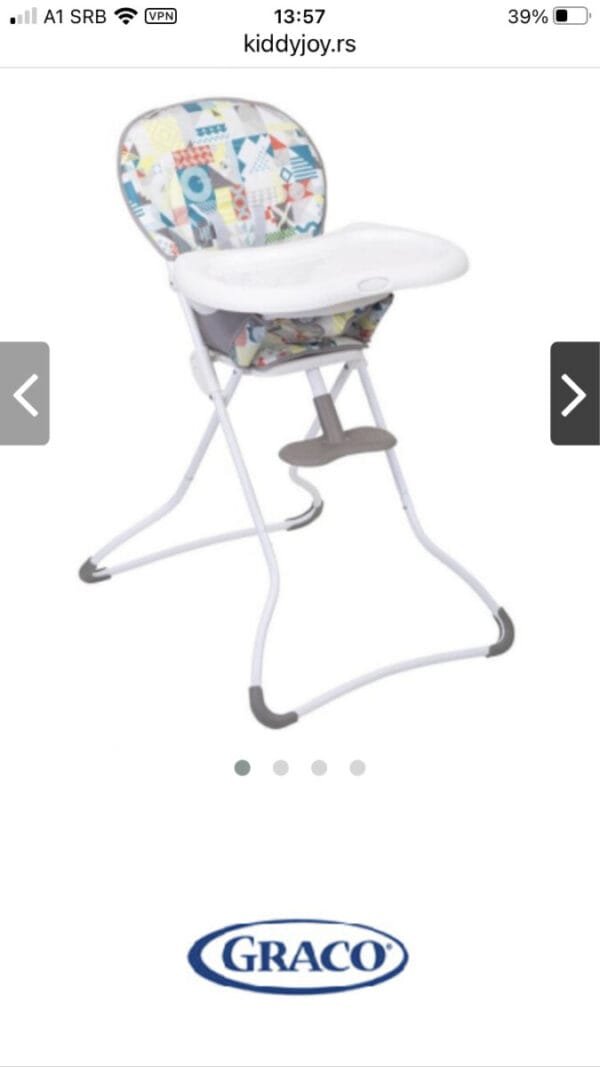Jump to the third carousel dot
Screen dimensions: 600x1067
(319, 768)
